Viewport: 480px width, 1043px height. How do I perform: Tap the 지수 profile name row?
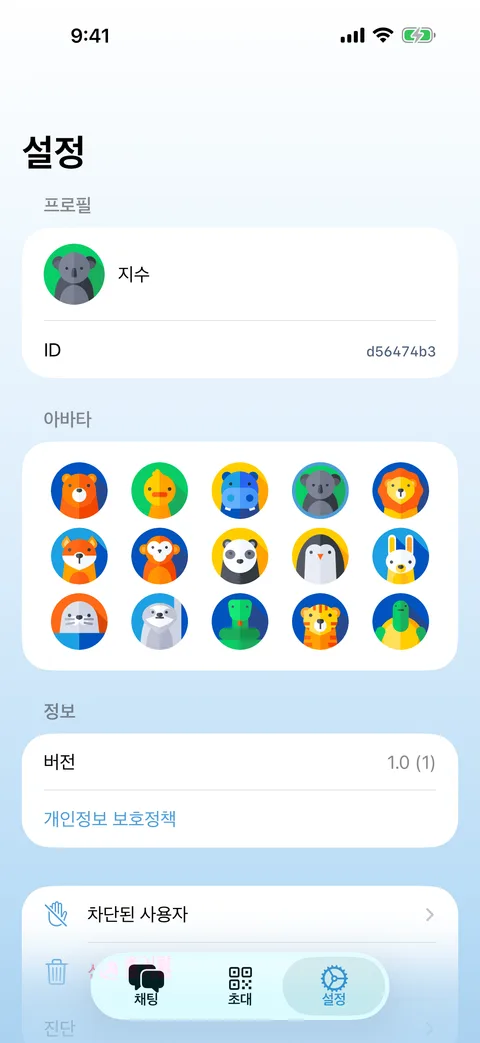240,274
